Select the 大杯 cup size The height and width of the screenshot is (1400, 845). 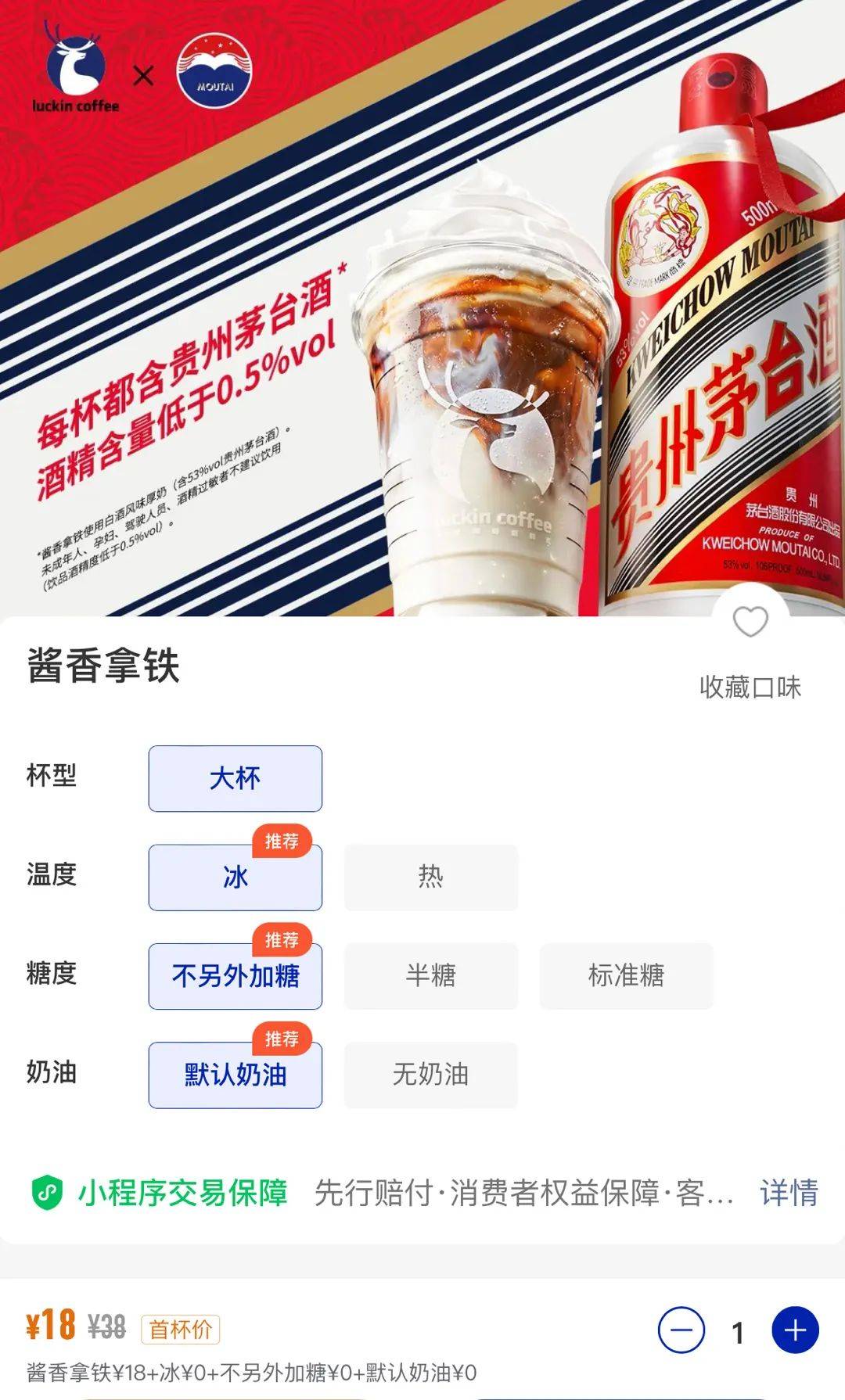pos(235,778)
